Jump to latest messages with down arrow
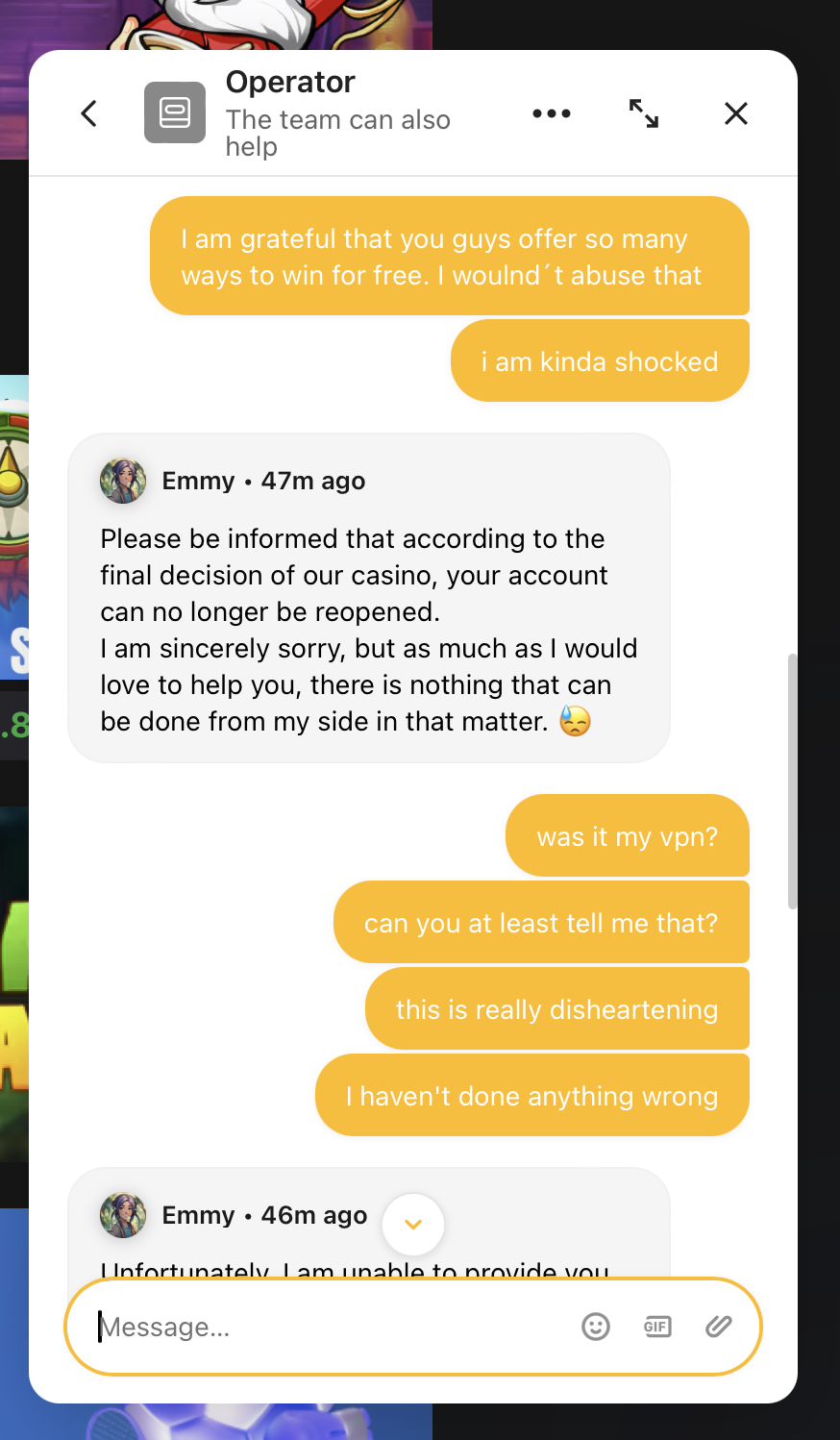Screen dimensions: 840x1440 pyautogui.click(x=413, y=1224)
